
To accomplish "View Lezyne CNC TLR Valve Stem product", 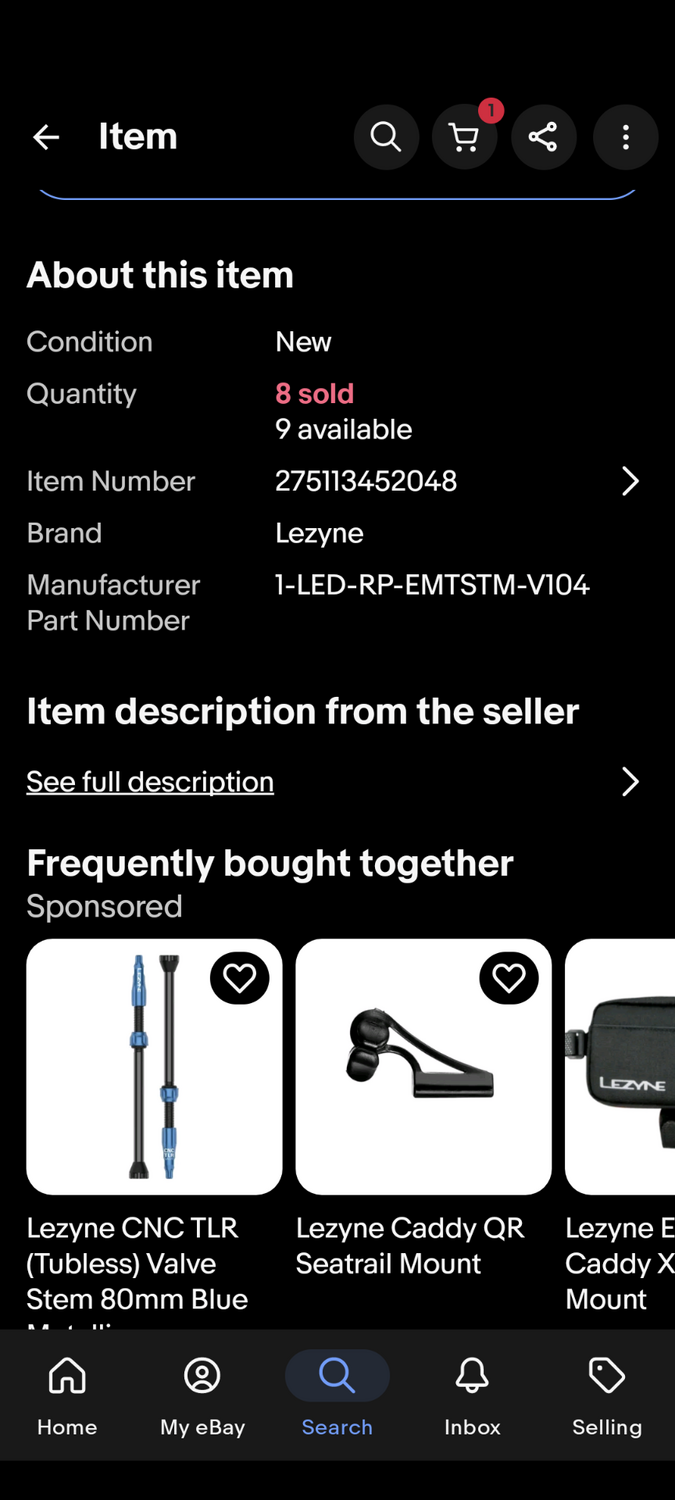I will (x=154, y=1067).
